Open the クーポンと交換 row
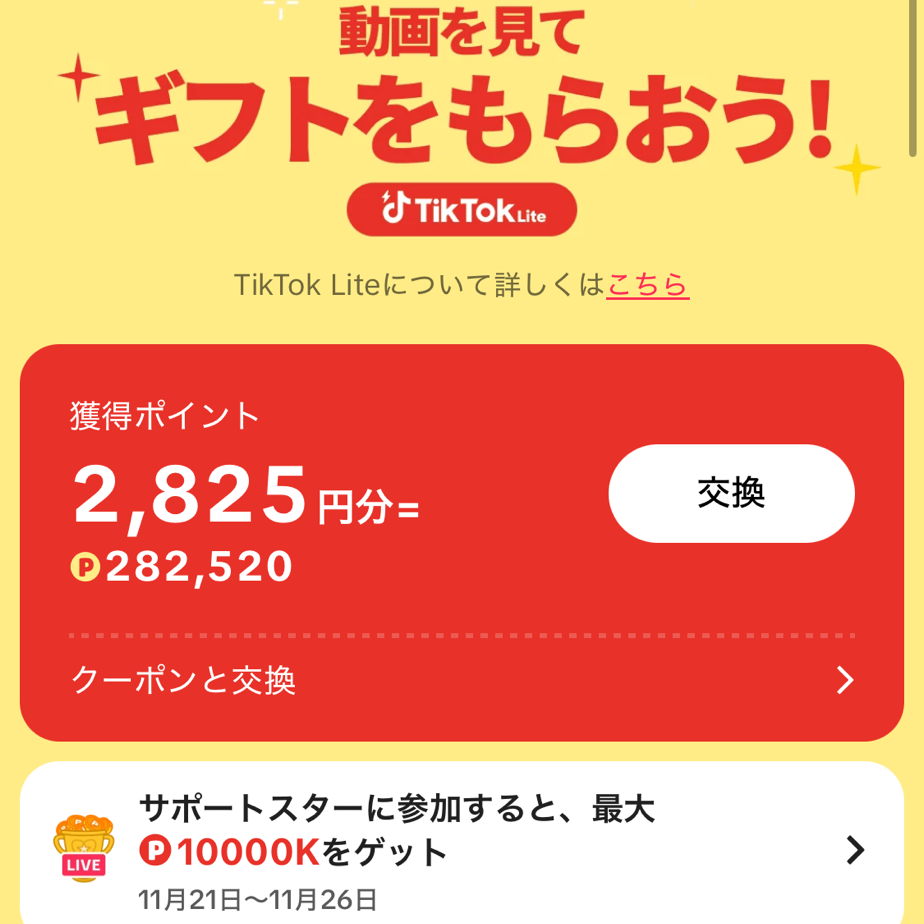The height and width of the screenshot is (924, 924). tap(461, 681)
